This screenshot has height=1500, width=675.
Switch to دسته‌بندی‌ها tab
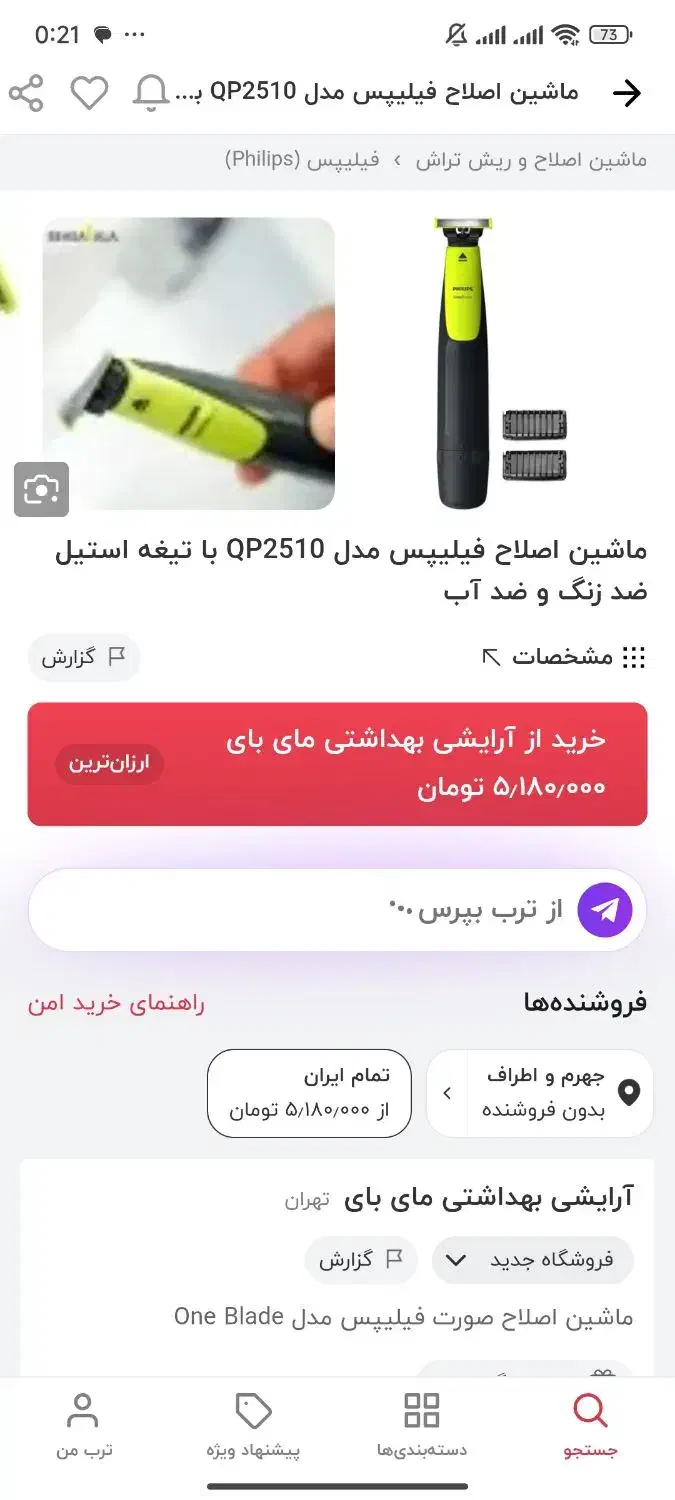421,1425
